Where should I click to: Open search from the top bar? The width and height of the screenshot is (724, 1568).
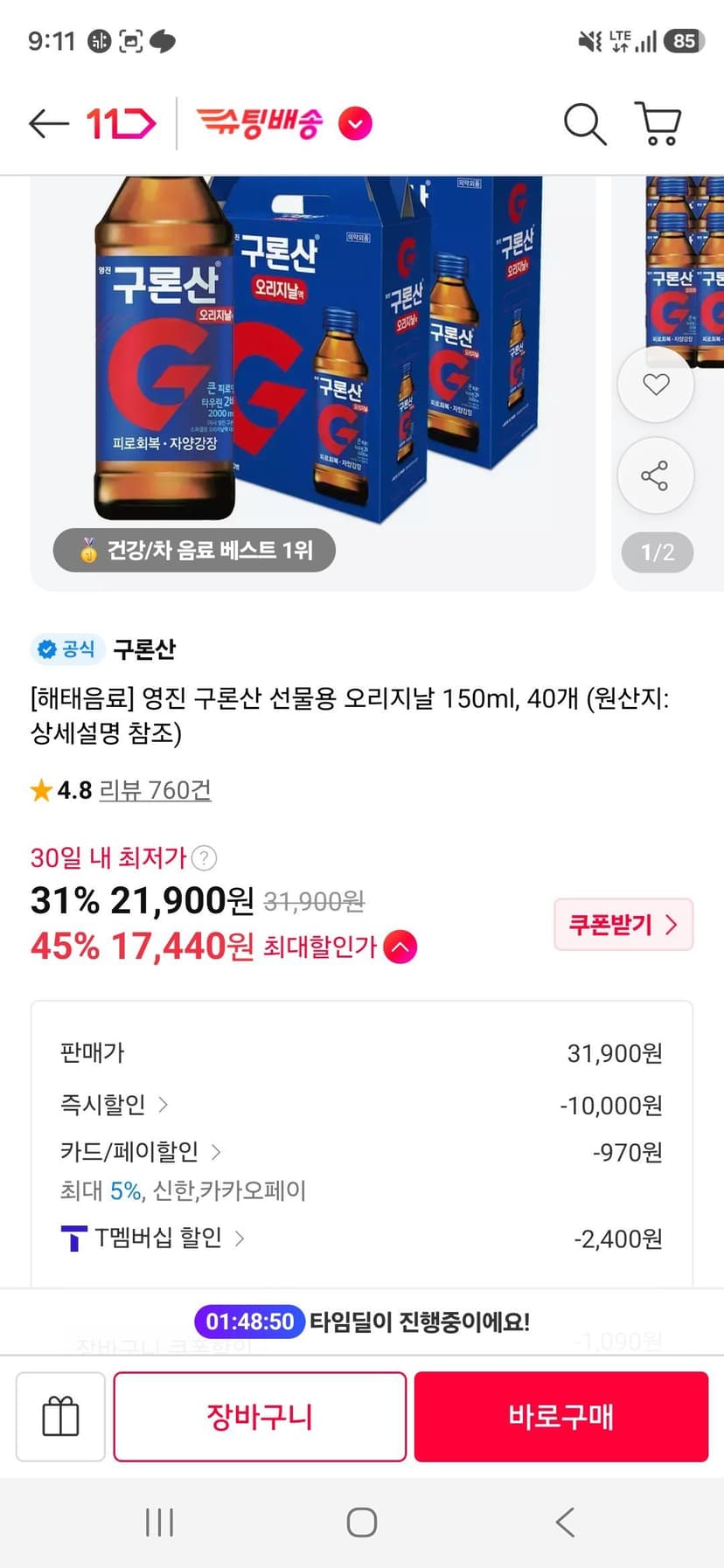click(585, 123)
